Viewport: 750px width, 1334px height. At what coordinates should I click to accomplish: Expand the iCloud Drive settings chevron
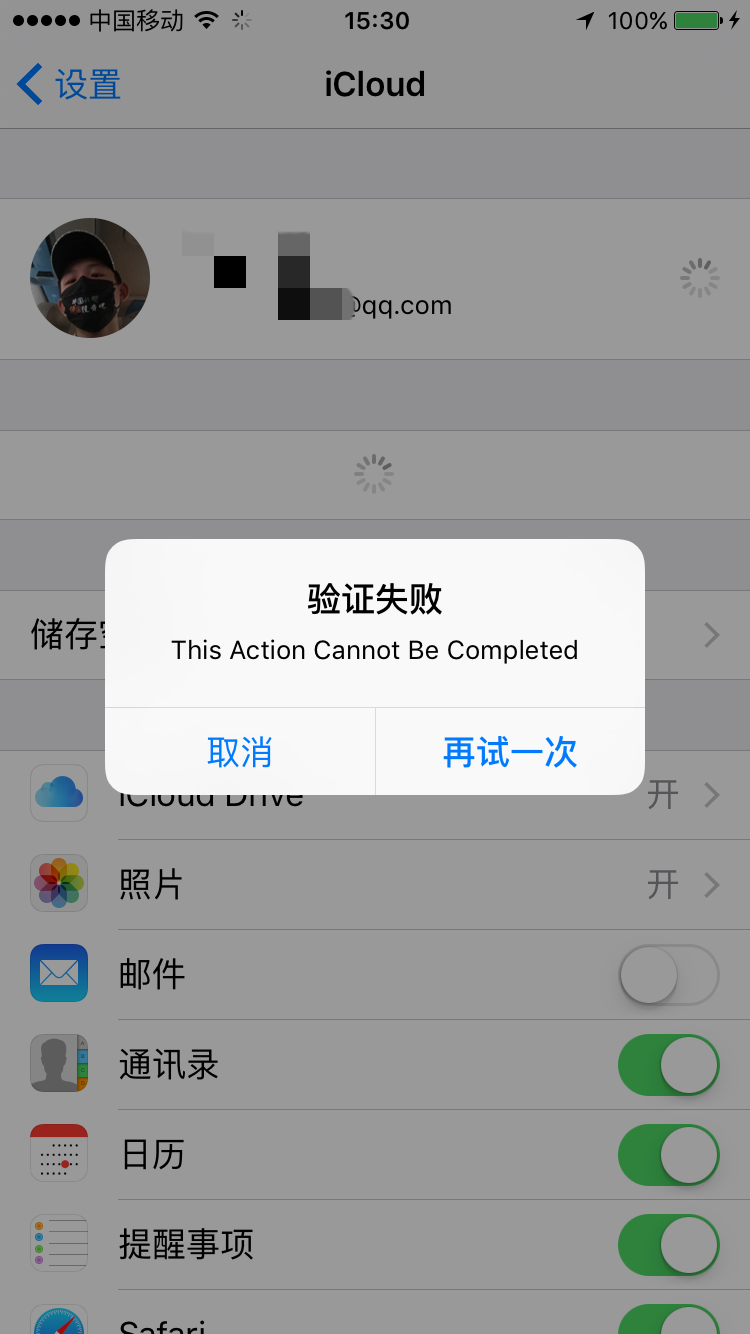710,793
